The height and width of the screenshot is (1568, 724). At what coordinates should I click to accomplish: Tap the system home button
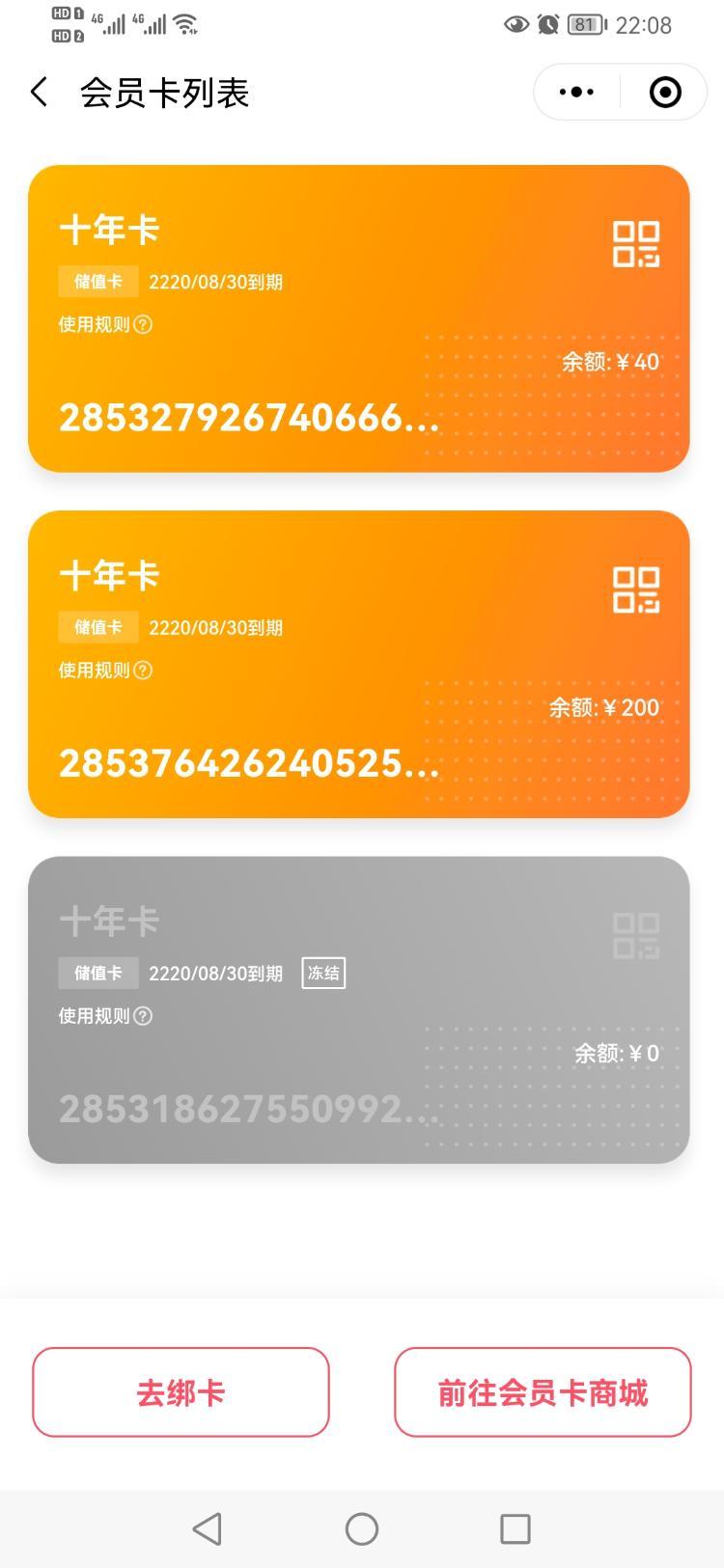(x=362, y=1528)
